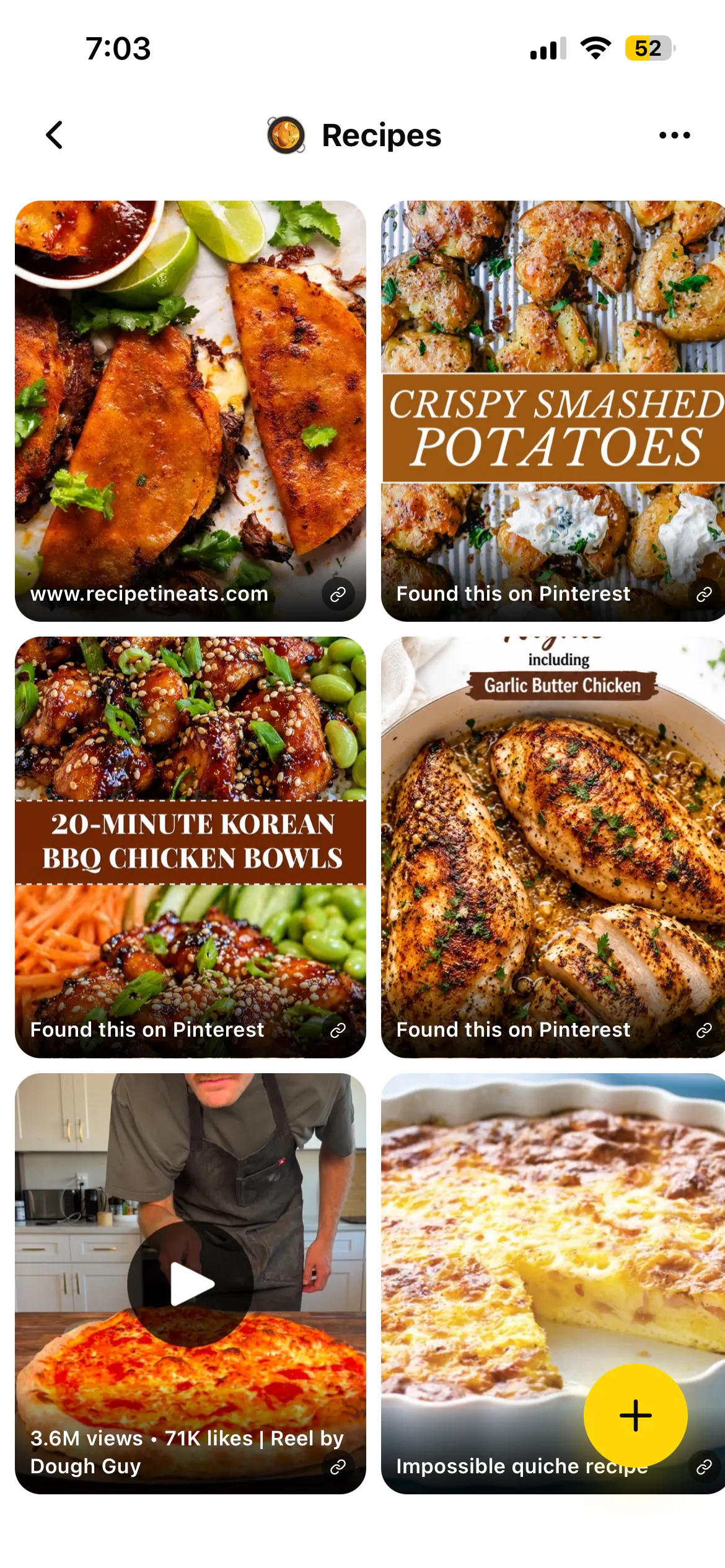The height and width of the screenshot is (1568, 725).
Task: Tap link icon on Crispy Smashed Potatoes card
Action: (x=704, y=595)
